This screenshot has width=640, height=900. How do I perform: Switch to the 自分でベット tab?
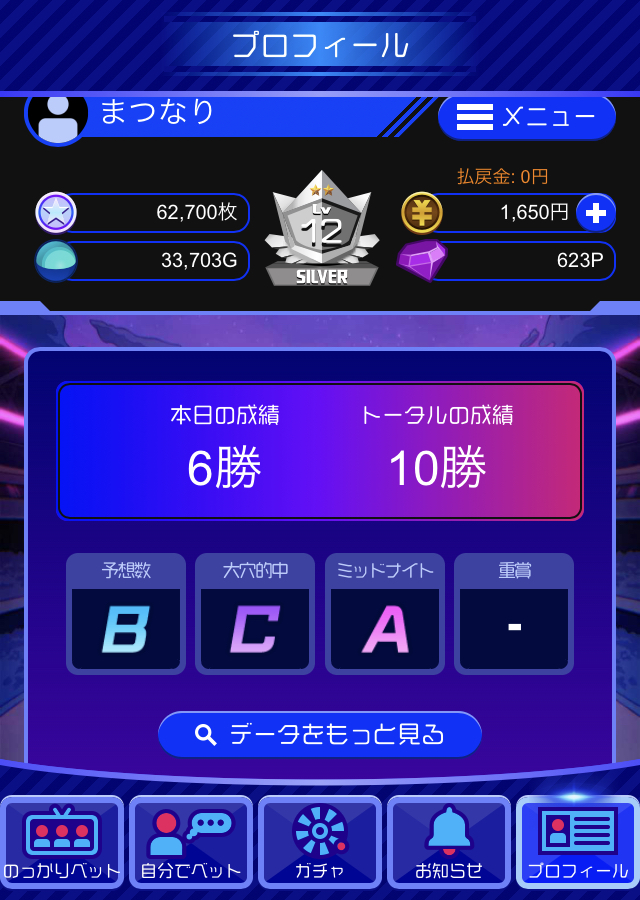[x=191, y=841]
